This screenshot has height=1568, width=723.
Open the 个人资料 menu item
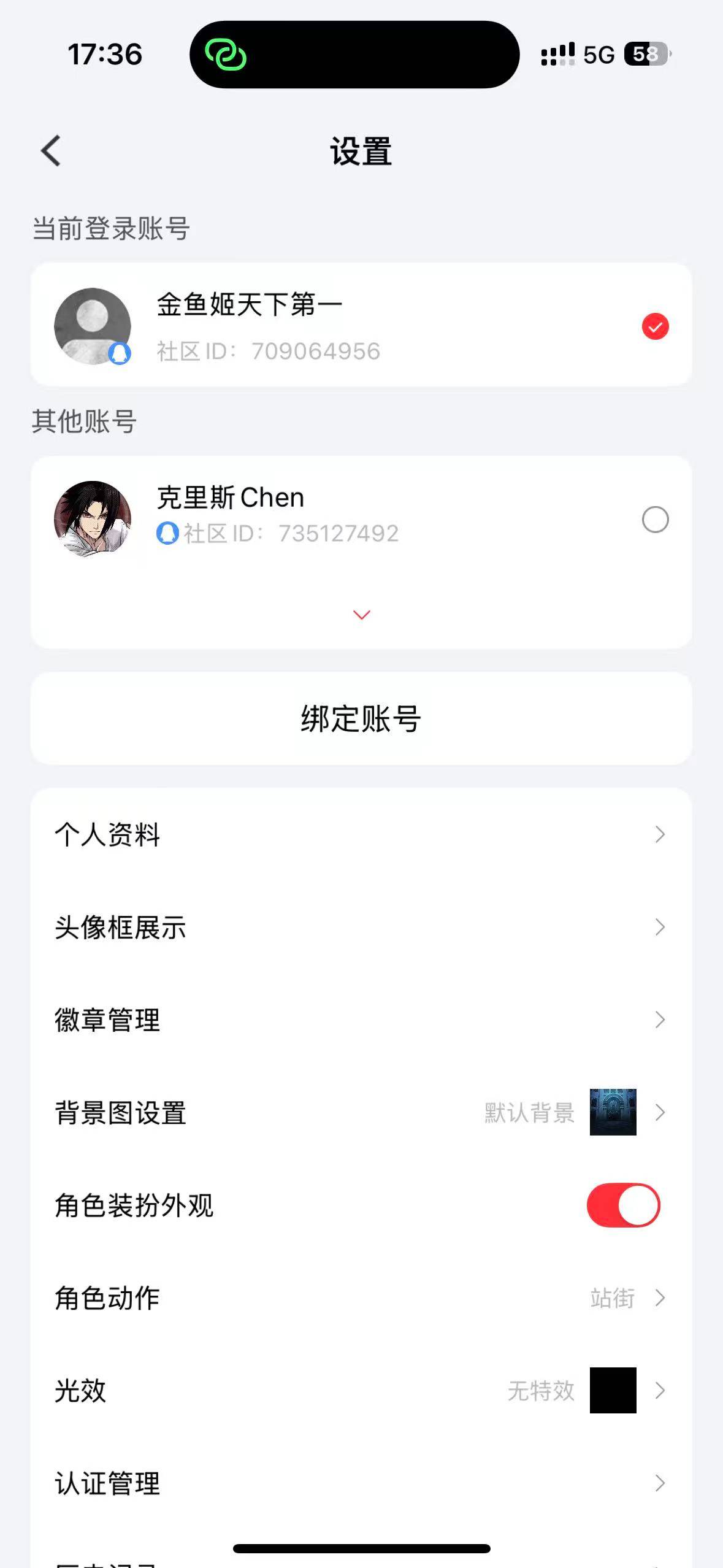361,835
